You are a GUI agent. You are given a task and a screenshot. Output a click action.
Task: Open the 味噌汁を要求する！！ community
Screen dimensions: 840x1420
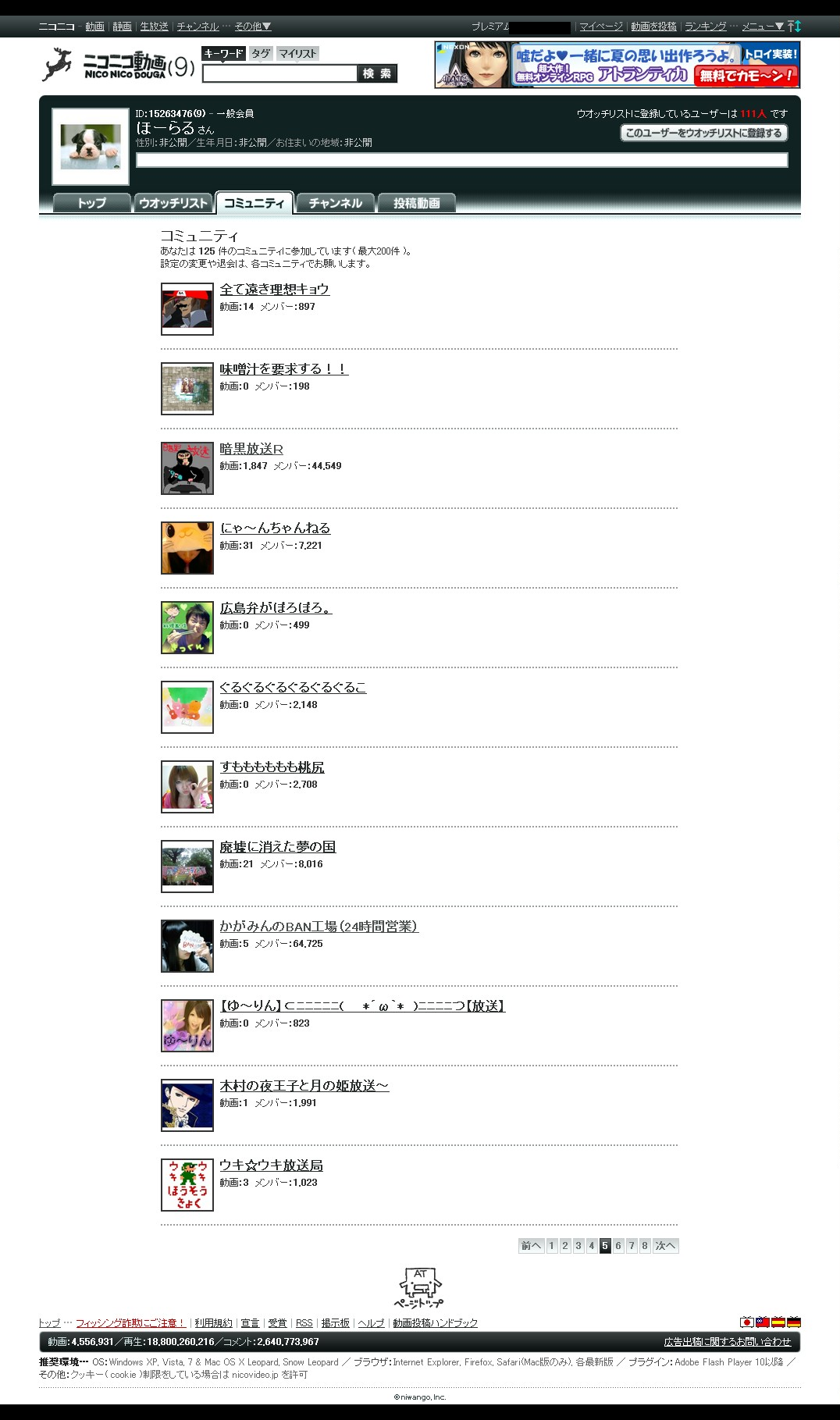(284, 369)
